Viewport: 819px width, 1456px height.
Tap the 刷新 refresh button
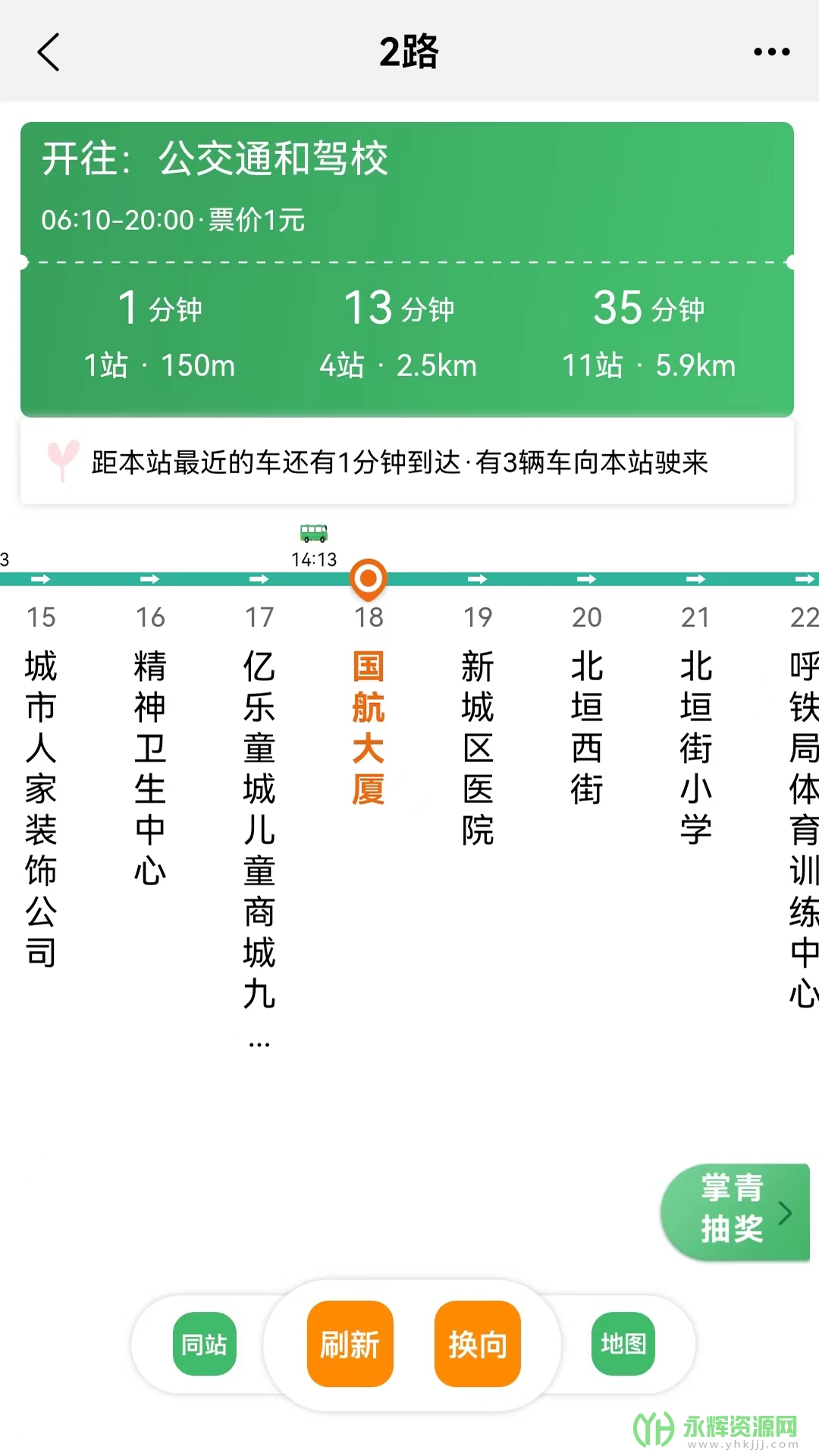pyautogui.click(x=350, y=1344)
